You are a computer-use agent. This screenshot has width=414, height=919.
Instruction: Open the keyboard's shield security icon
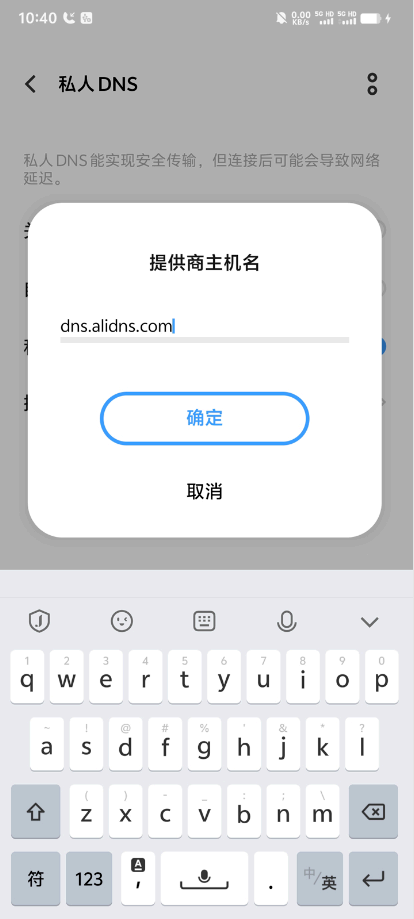click(x=40, y=621)
